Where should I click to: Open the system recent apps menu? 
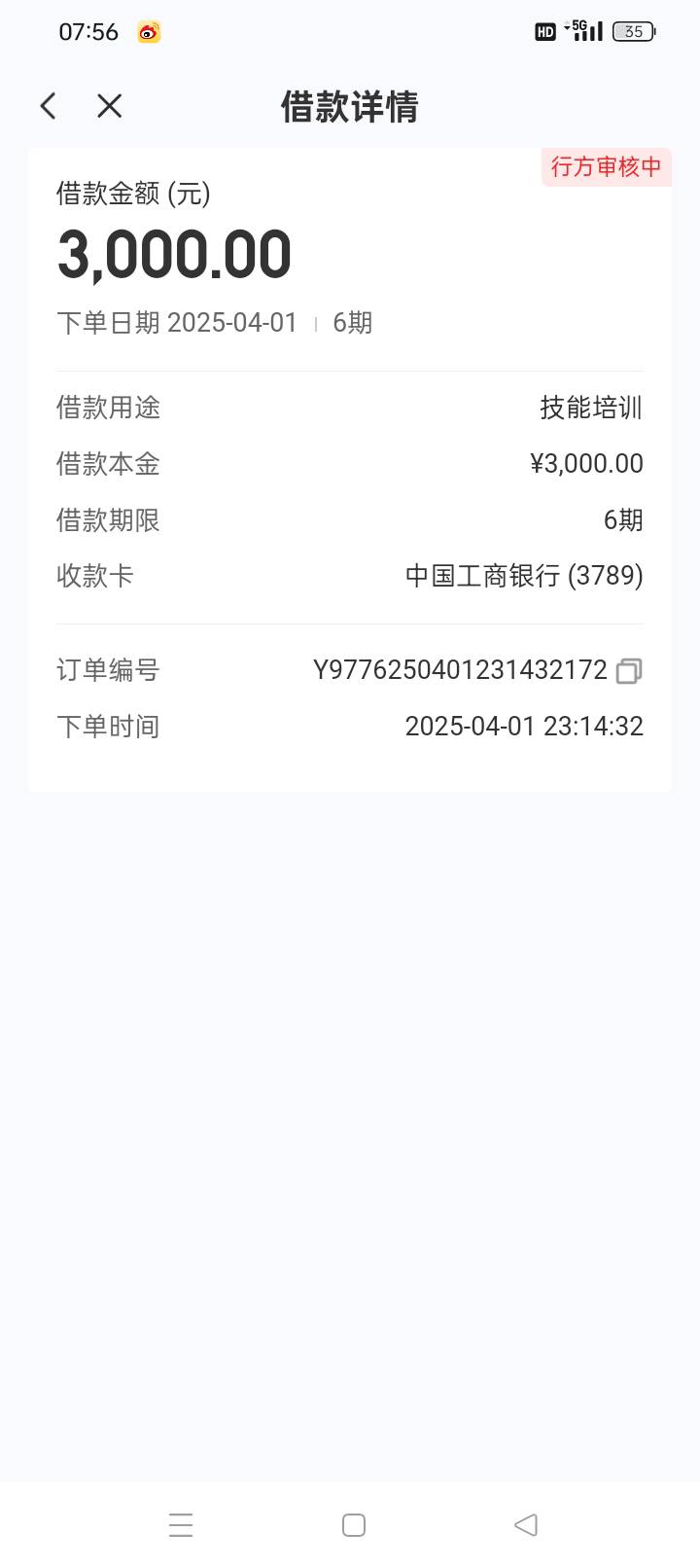coord(181,1524)
